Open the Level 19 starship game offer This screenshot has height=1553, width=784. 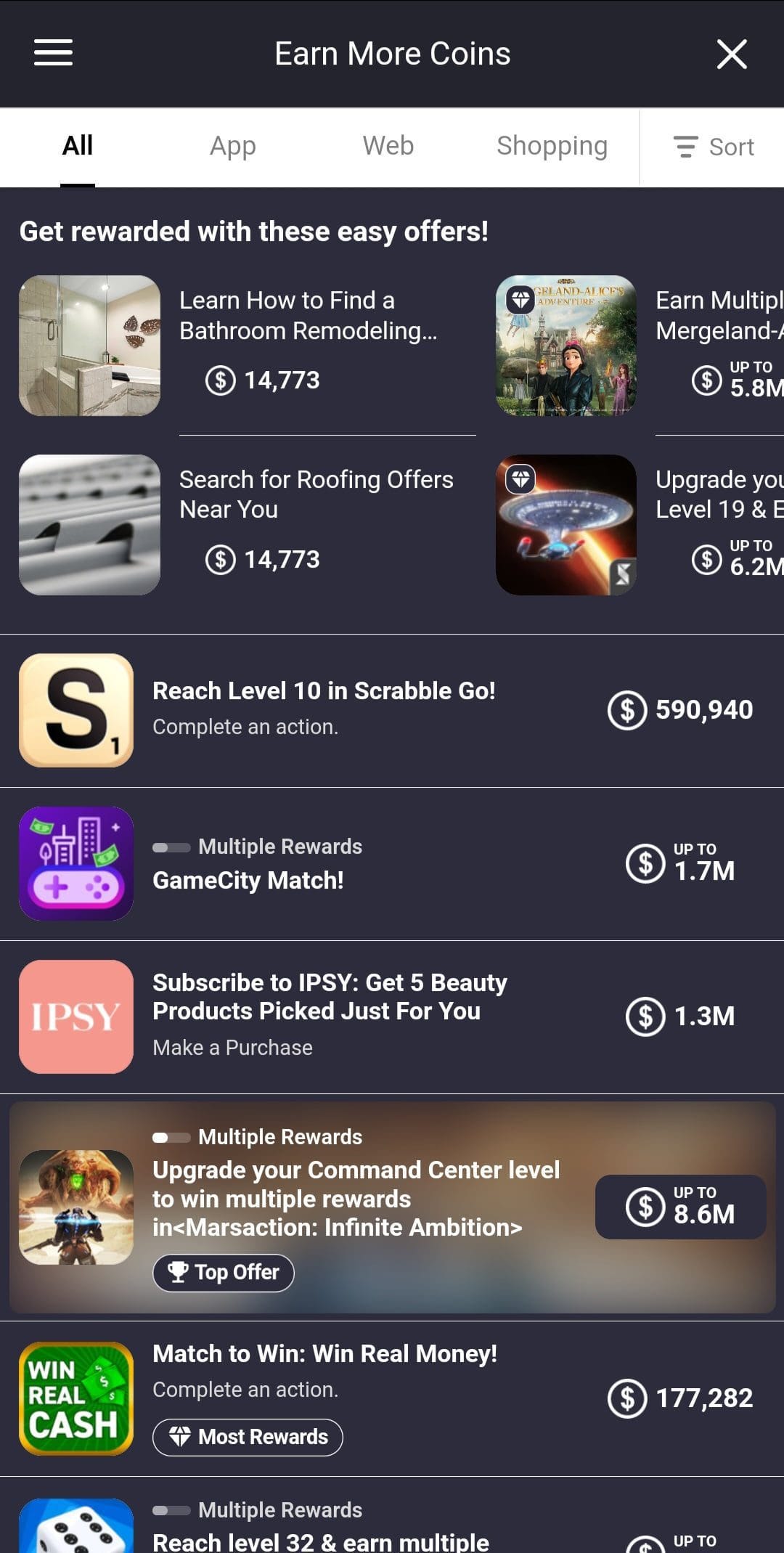640,525
